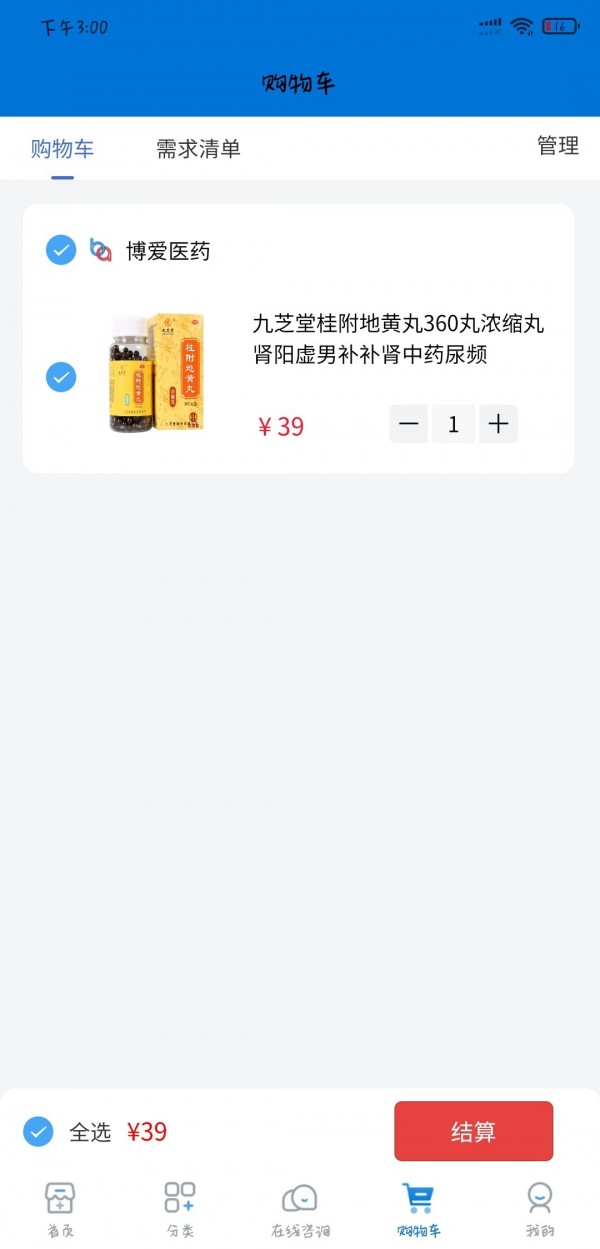The width and height of the screenshot is (600, 1249).
Task: Open the 在线咨询 consultation tab
Action: (300, 1208)
